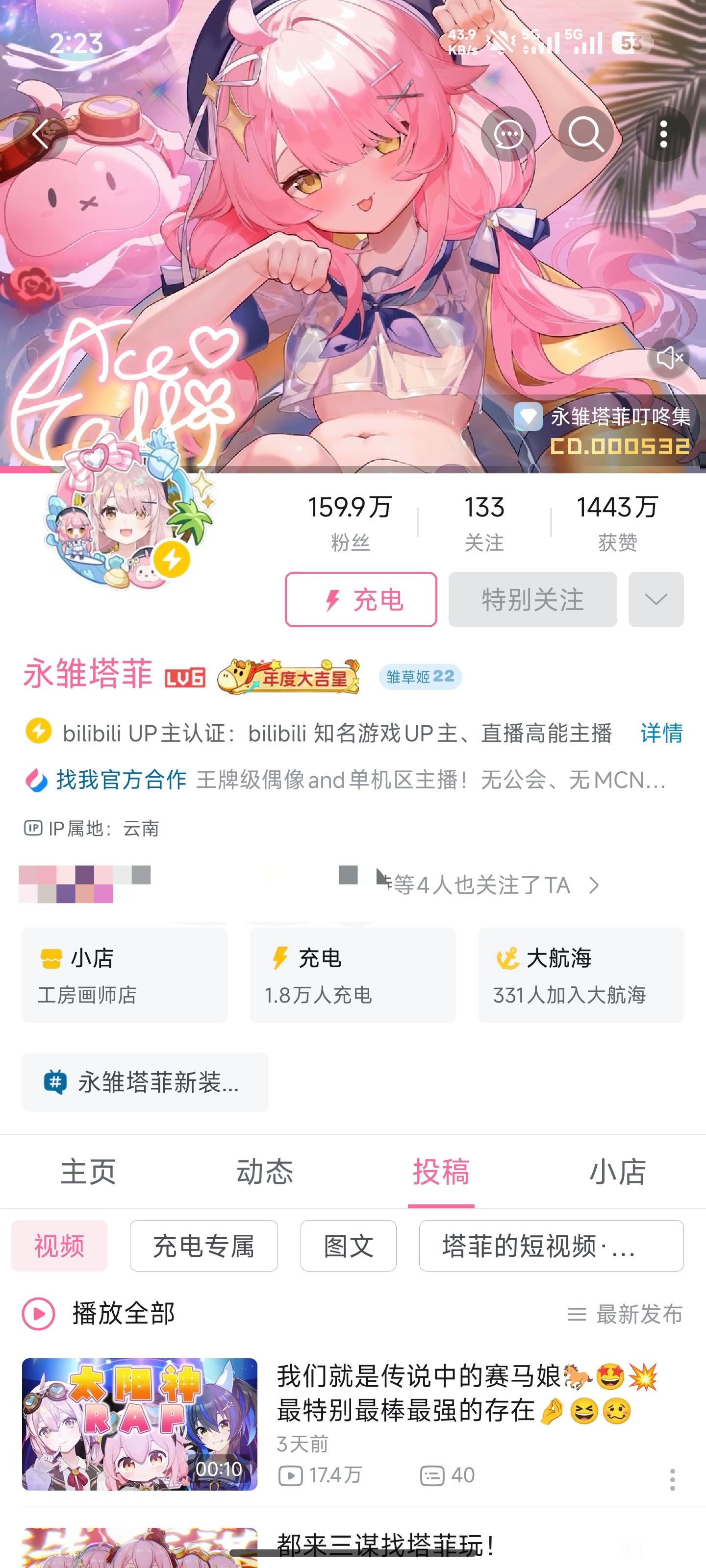Select the 充电专属 filter chip
This screenshot has height=1568, width=706.
tap(203, 1246)
